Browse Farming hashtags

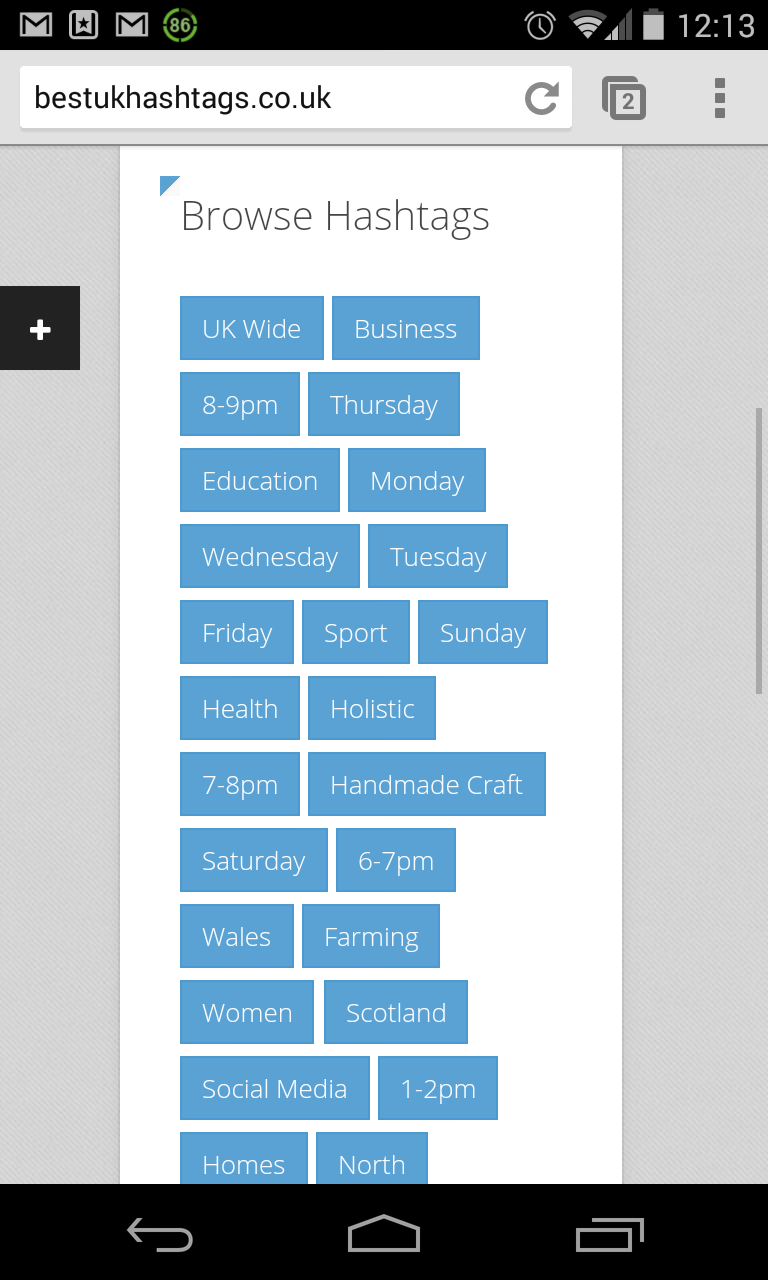click(371, 936)
